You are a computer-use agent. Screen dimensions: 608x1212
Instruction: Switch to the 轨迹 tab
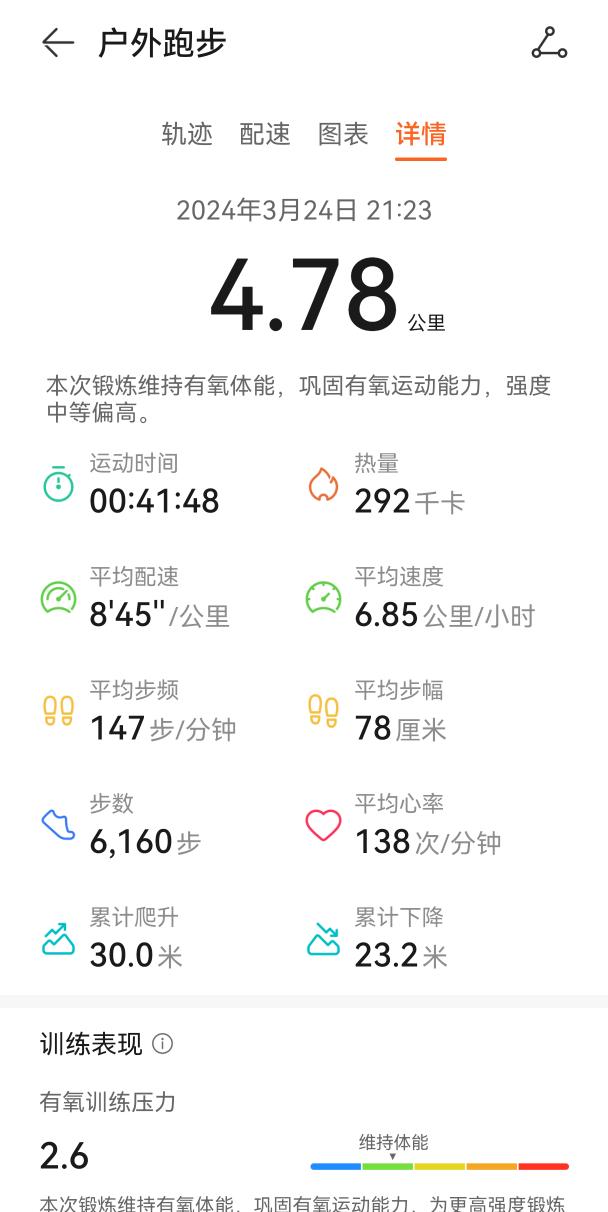coord(187,134)
